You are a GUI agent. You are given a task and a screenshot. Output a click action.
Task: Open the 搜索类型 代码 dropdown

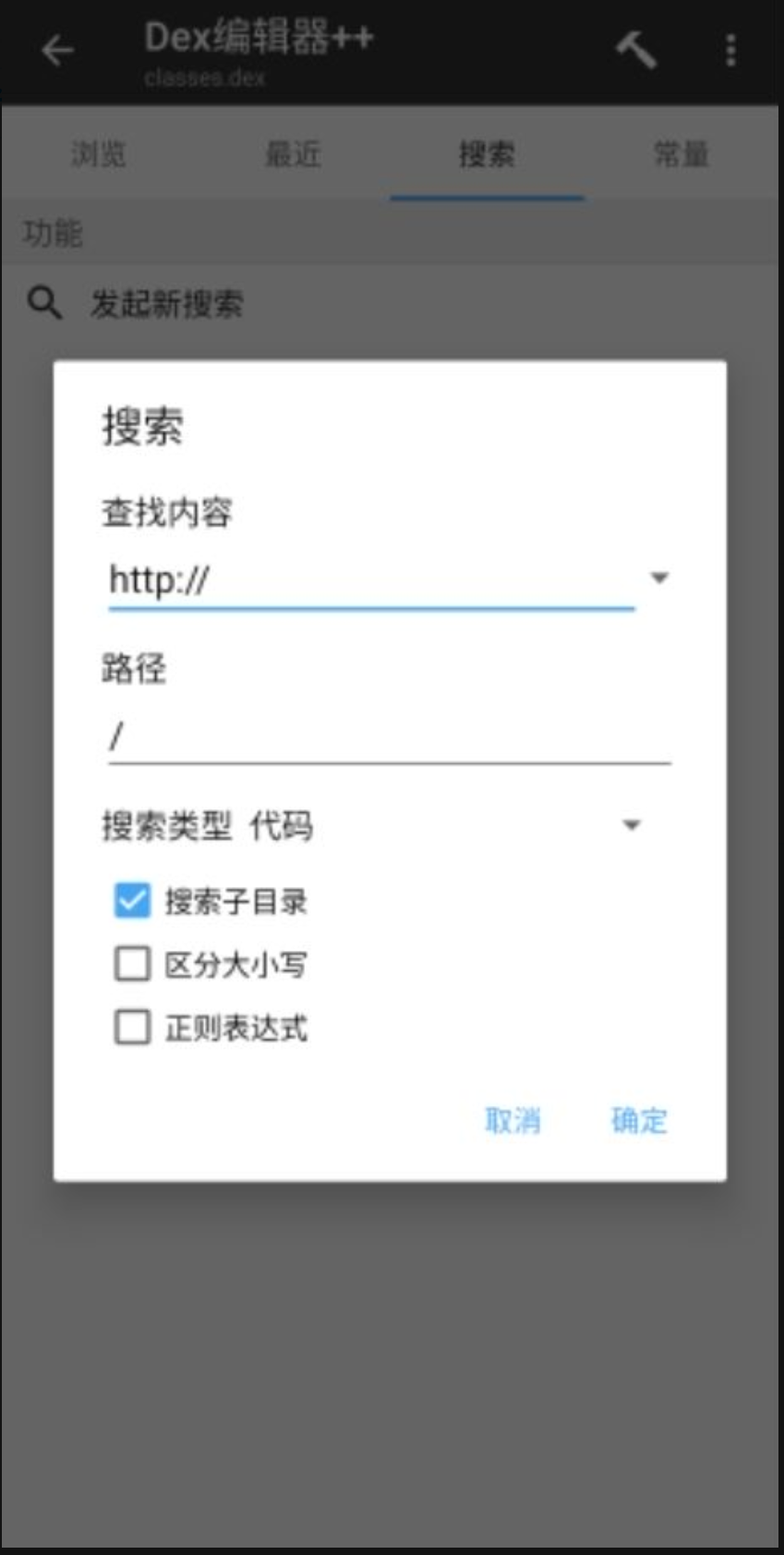[631, 825]
